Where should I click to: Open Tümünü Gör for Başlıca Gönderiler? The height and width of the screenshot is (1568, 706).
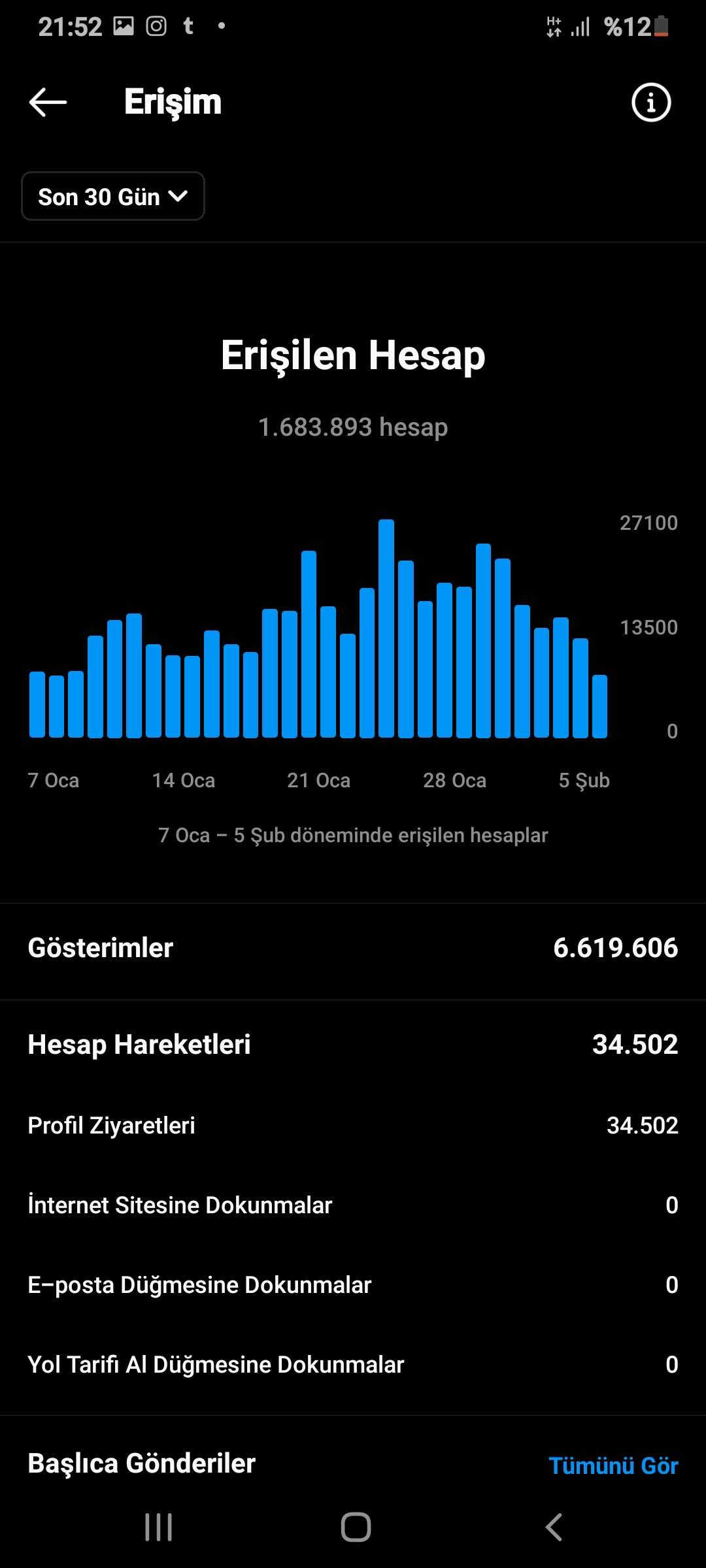click(613, 1465)
